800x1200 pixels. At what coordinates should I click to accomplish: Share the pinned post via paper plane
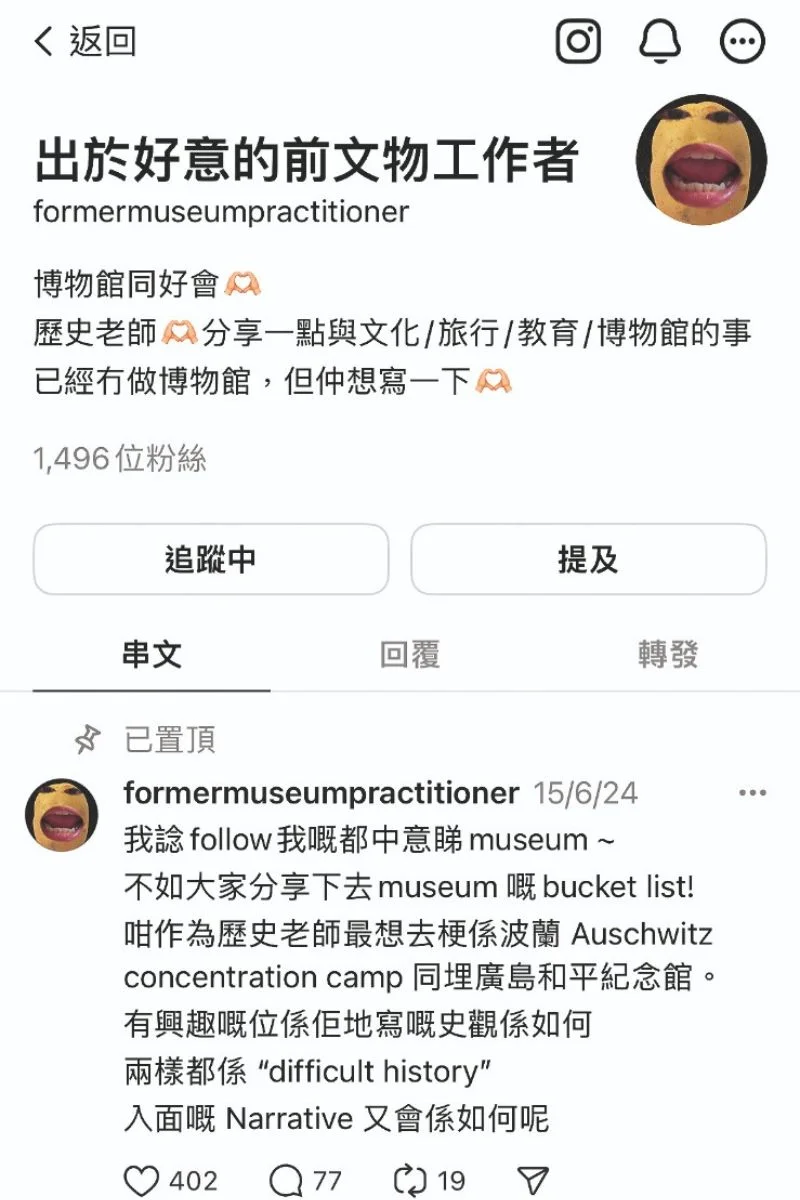coord(533,1181)
